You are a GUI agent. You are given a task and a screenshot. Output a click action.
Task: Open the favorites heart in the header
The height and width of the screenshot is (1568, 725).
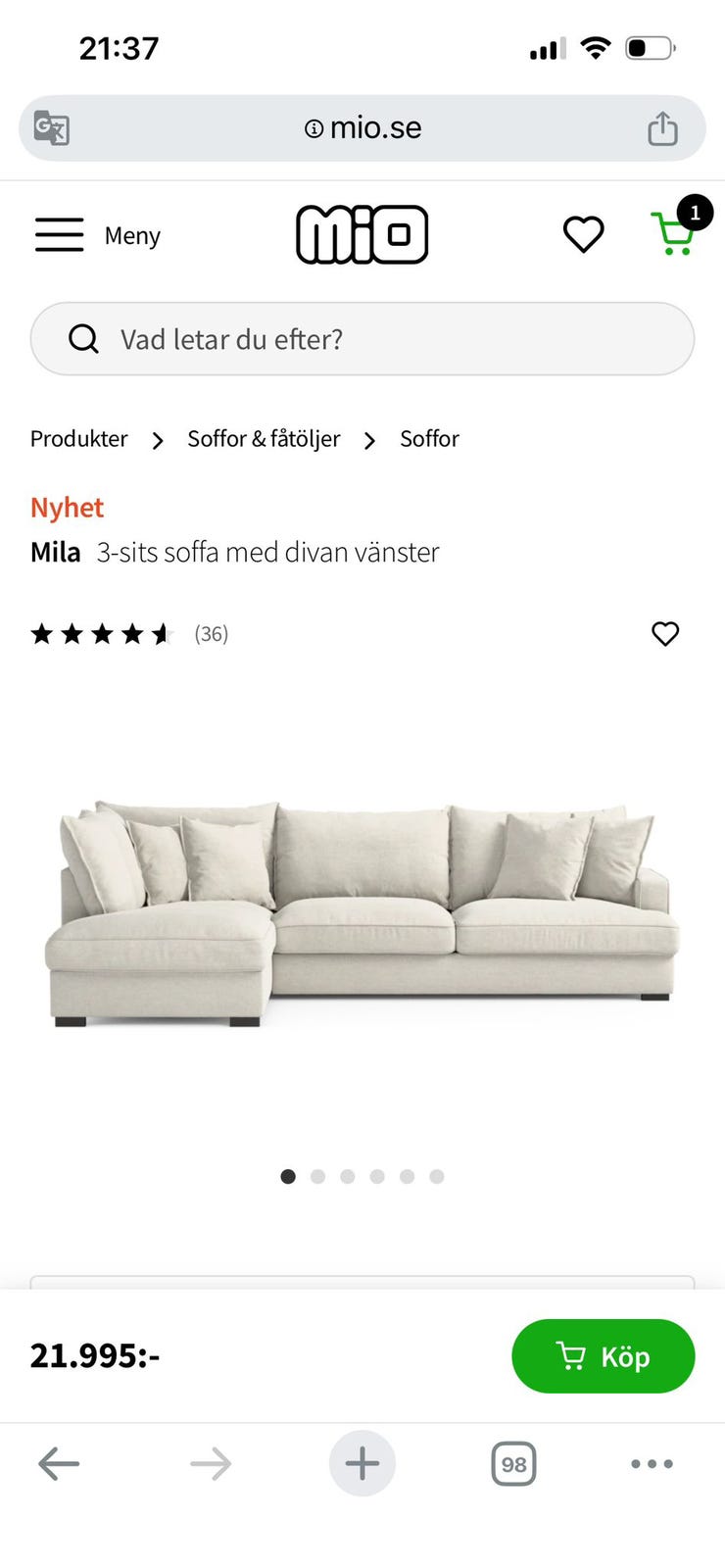[x=583, y=235]
